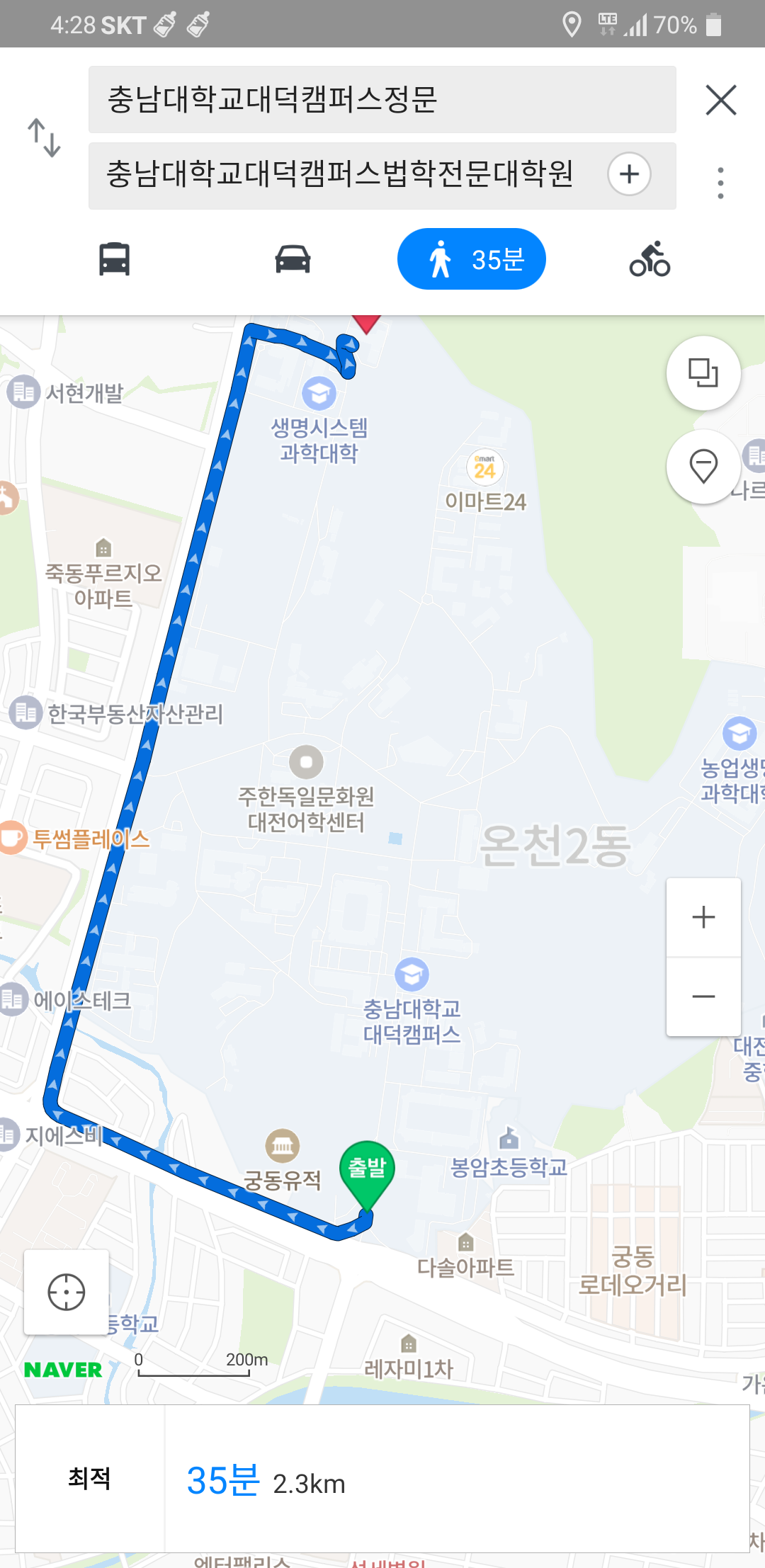Add a waypoint with the plus button
Image resolution: width=765 pixels, height=1568 pixels.
point(629,174)
